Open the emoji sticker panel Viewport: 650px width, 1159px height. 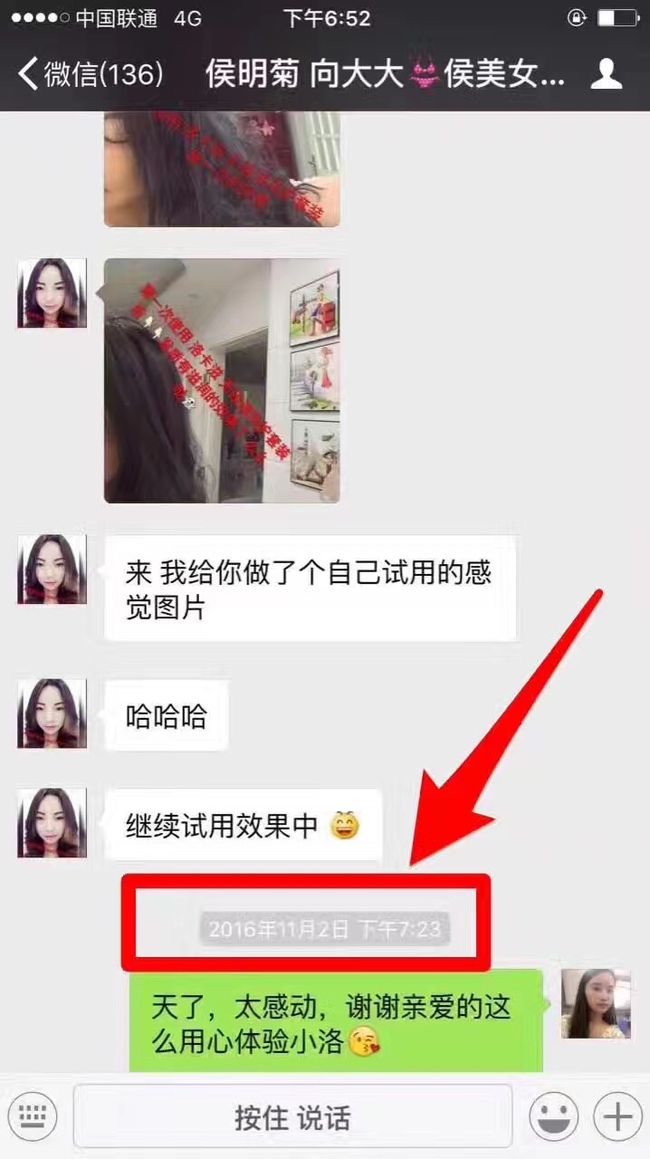(x=554, y=1116)
